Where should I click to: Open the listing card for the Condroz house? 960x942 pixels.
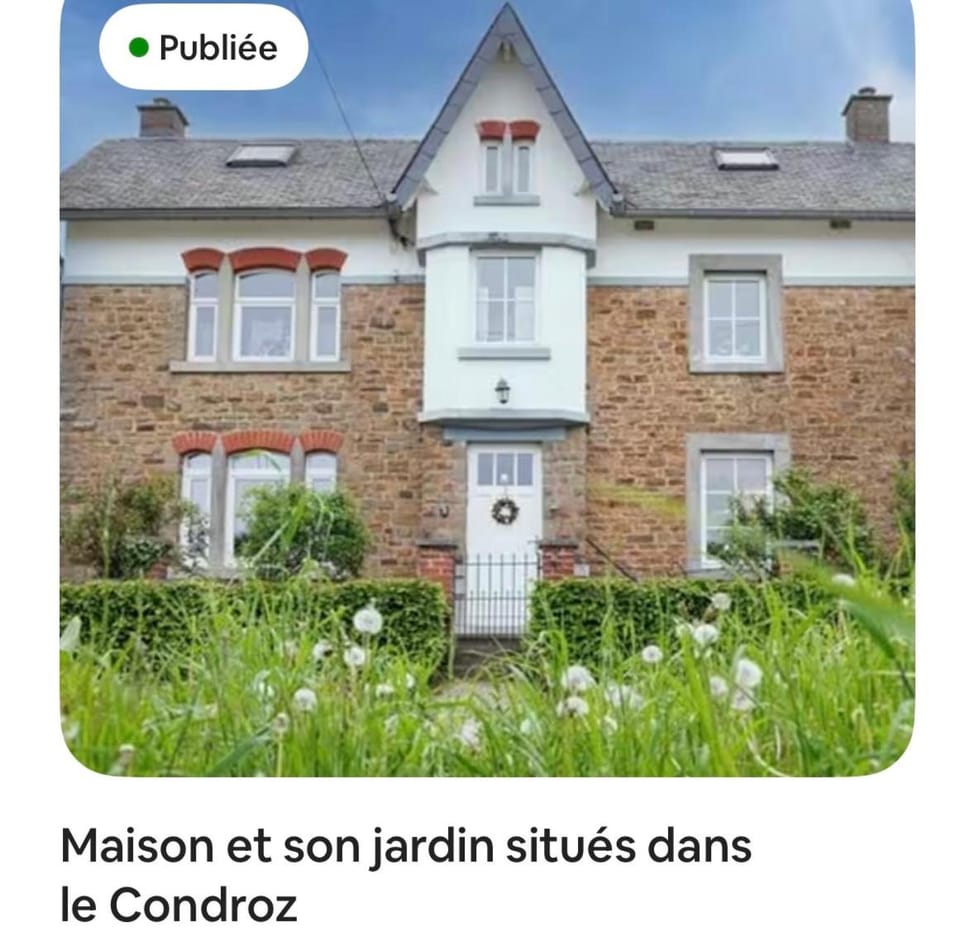(487, 400)
